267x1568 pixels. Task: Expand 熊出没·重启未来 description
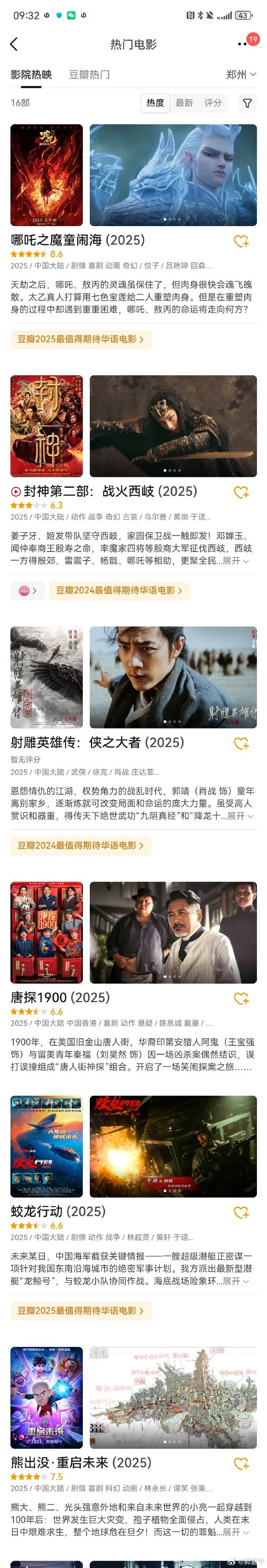pos(236,1532)
